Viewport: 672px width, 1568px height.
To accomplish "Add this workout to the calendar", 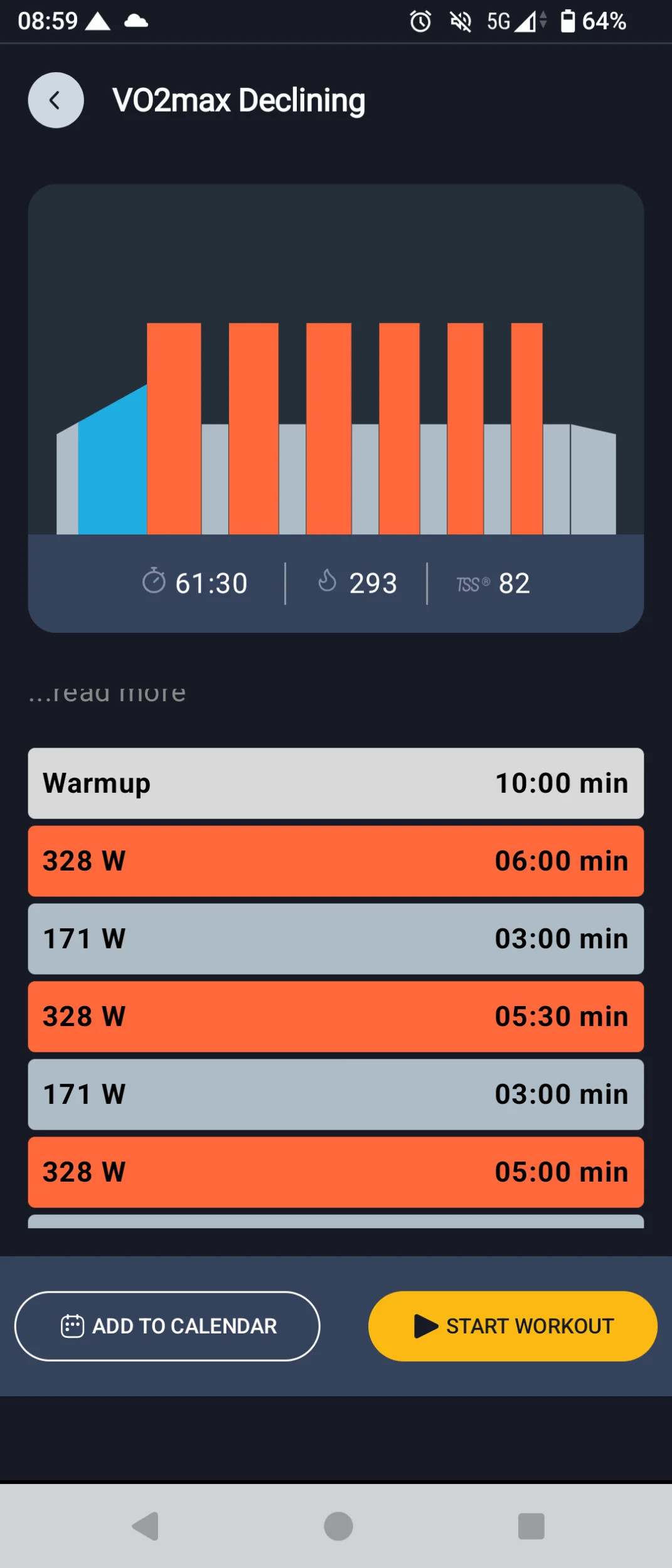I will [168, 1326].
